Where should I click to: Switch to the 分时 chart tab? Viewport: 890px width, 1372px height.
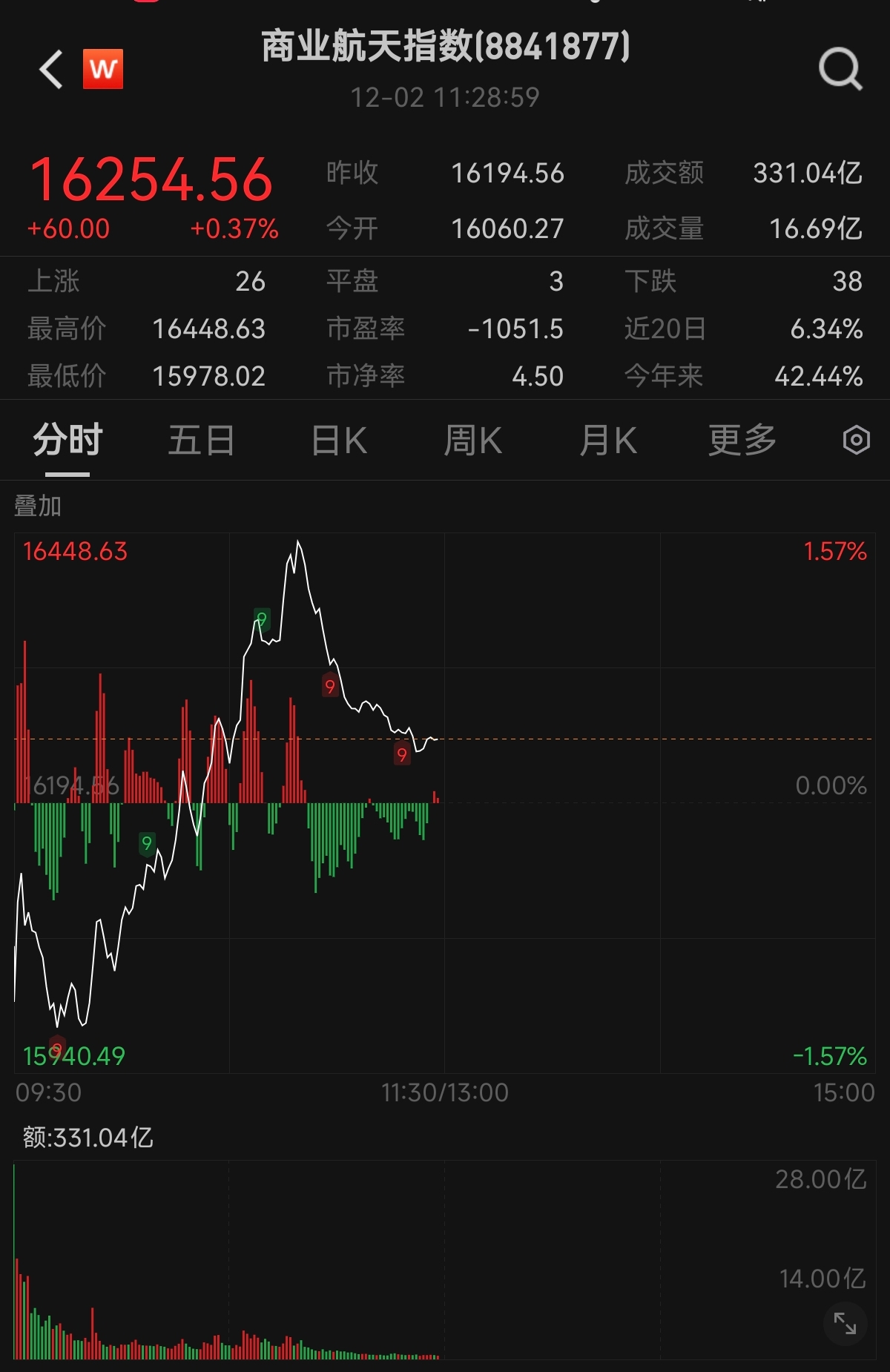point(67,441)
